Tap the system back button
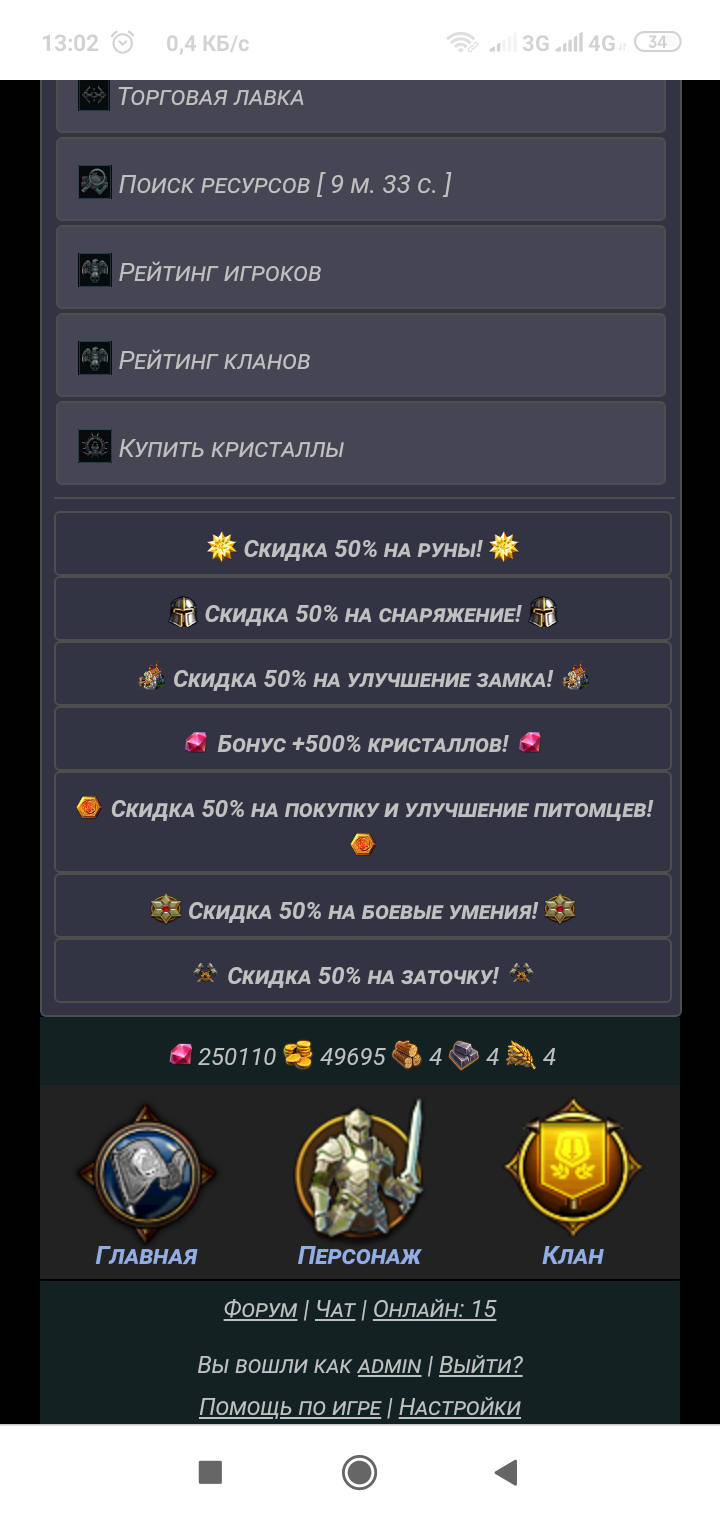Screen dimensions: 720x1520 506,1472
